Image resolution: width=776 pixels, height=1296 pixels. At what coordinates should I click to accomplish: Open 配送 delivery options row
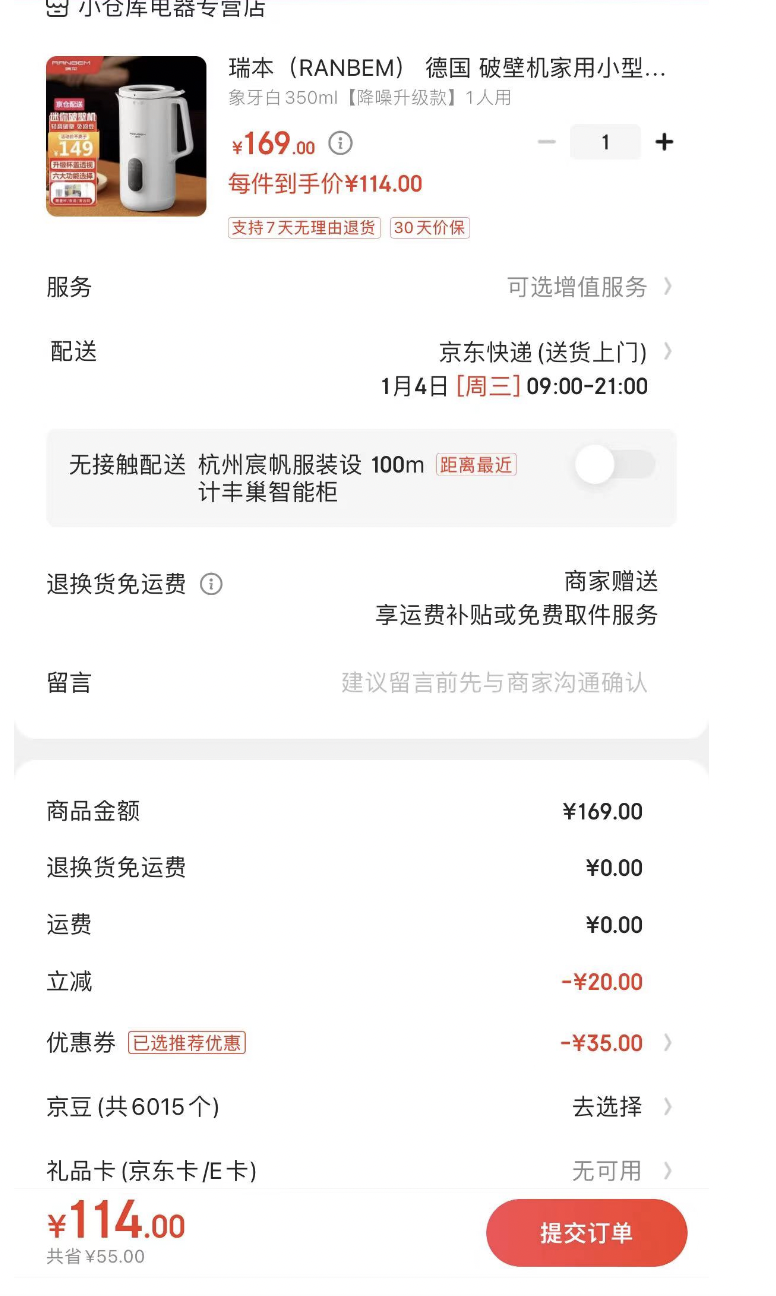[361, 368]
